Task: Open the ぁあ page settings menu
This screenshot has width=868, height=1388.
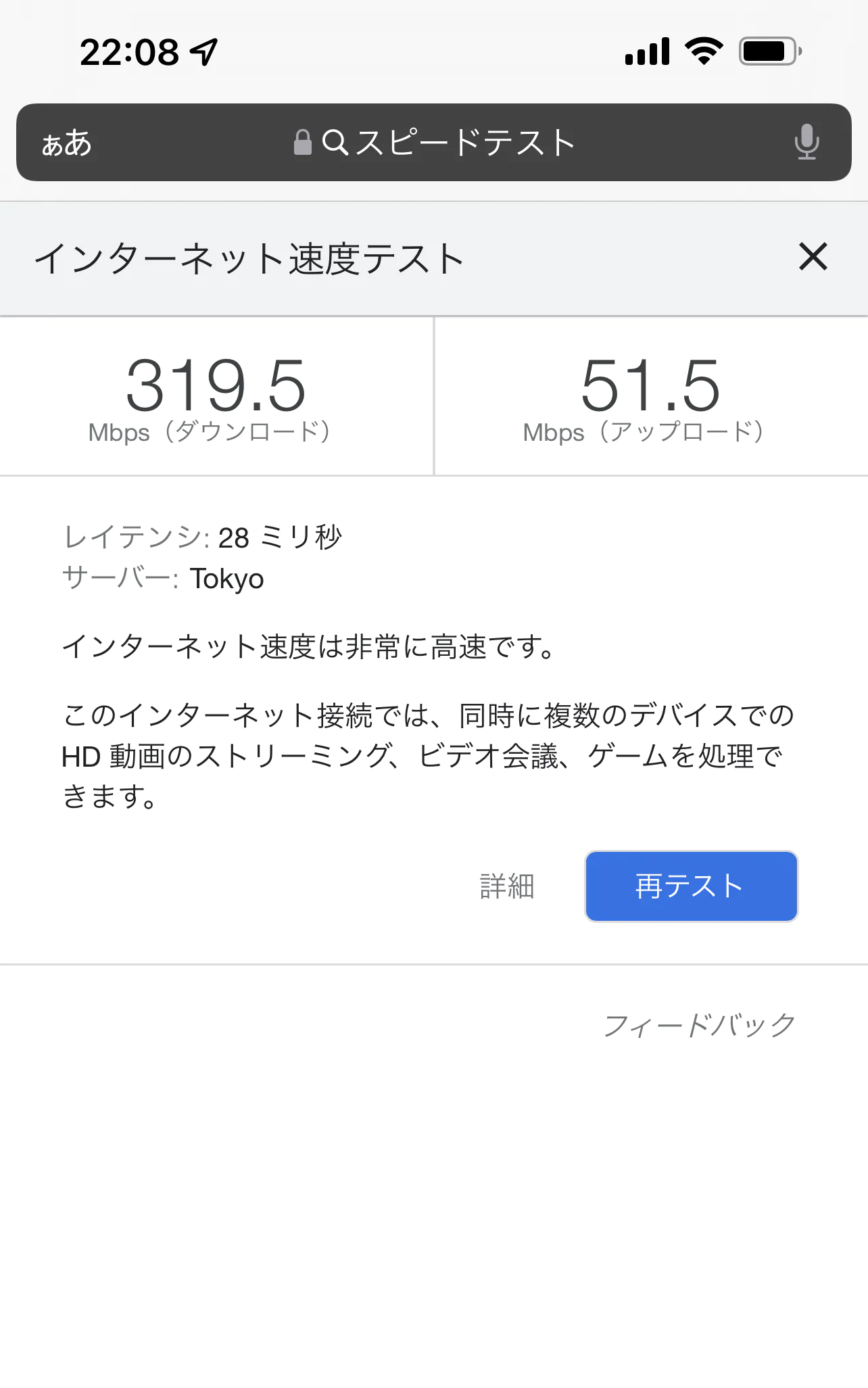Action: [66, 143]
